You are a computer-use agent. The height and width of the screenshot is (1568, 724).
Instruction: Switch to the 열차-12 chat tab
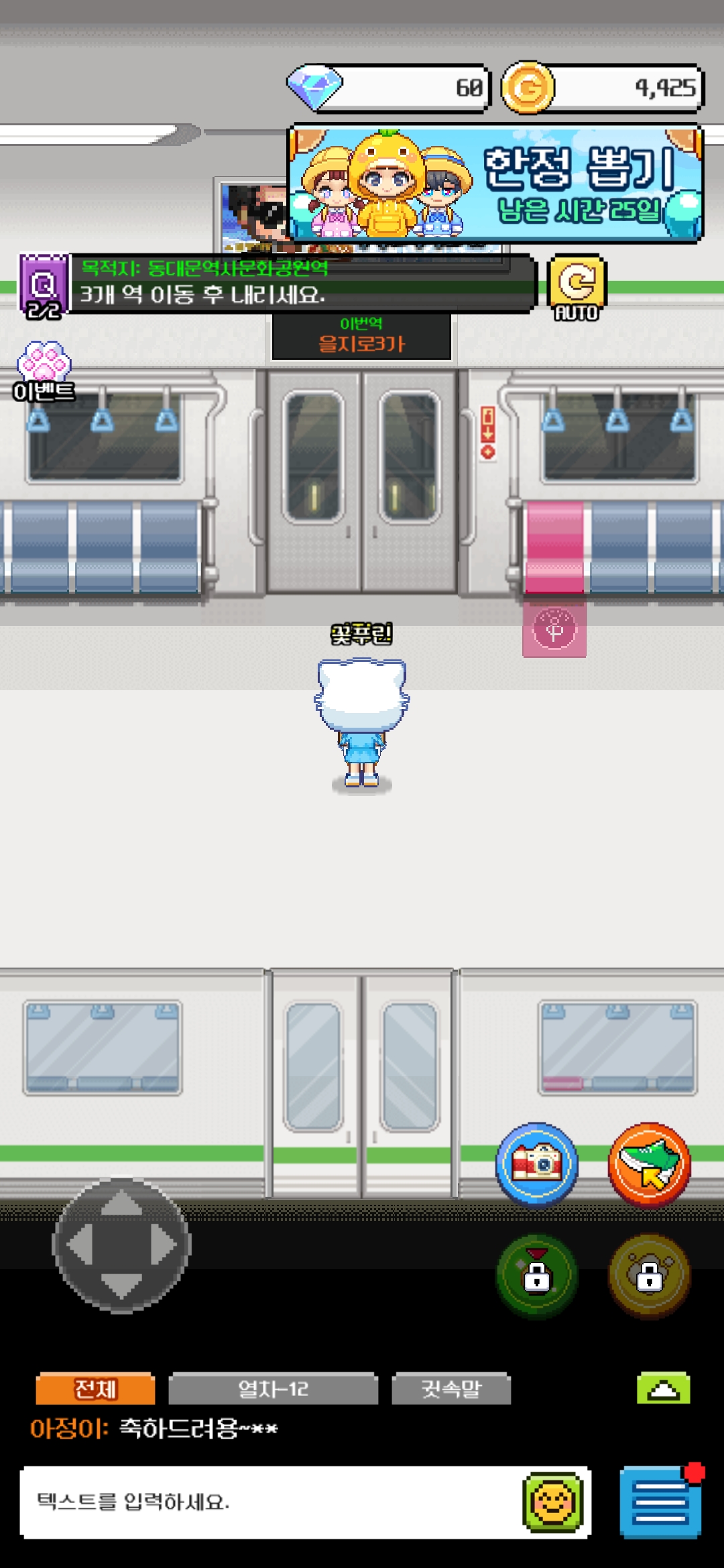[273, 1389]
